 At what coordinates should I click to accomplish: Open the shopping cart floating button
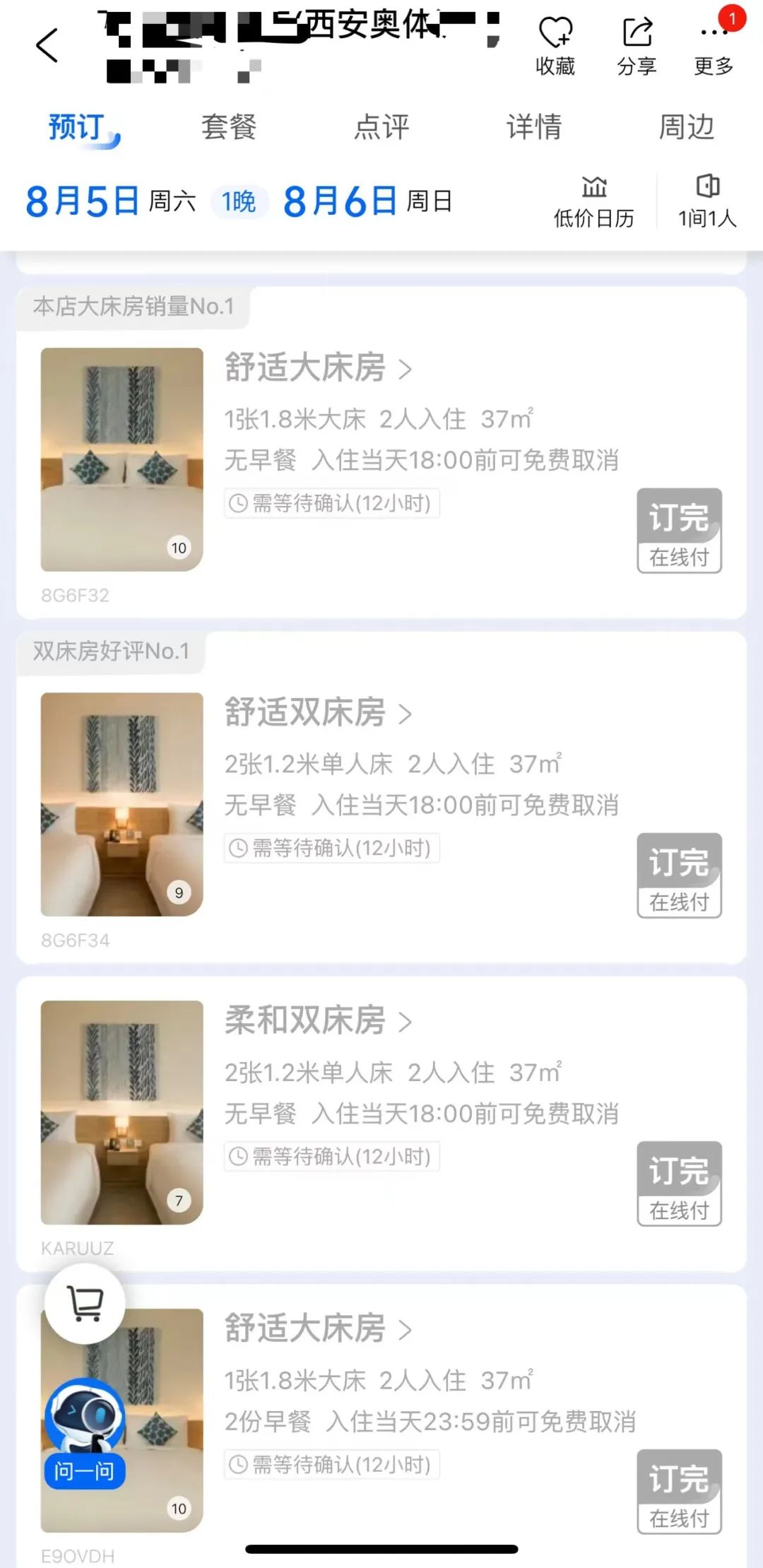point(85,1303)
